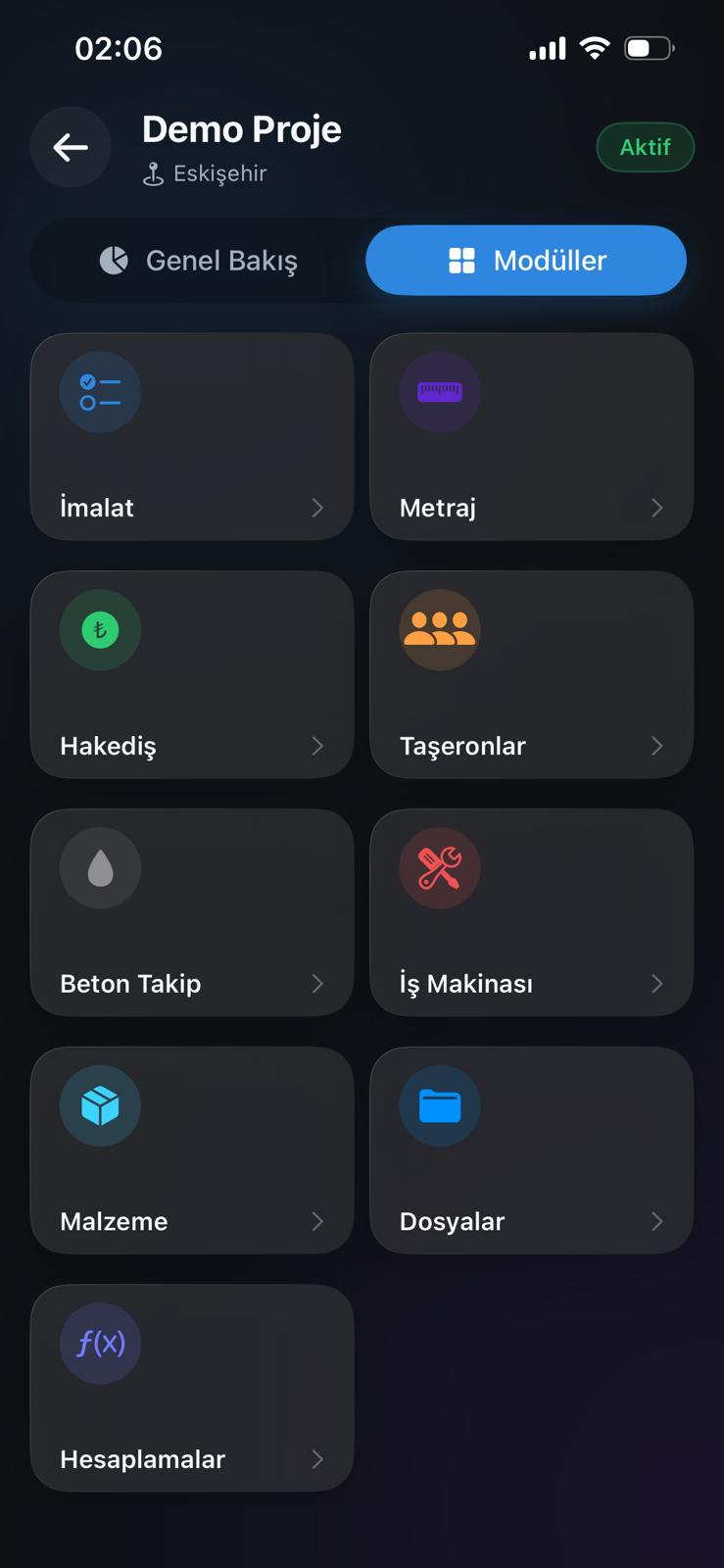This screenshot has width=724, height=1568.
Task: Tap the battery indicator in status bar
Action: (x=649, y=47)
